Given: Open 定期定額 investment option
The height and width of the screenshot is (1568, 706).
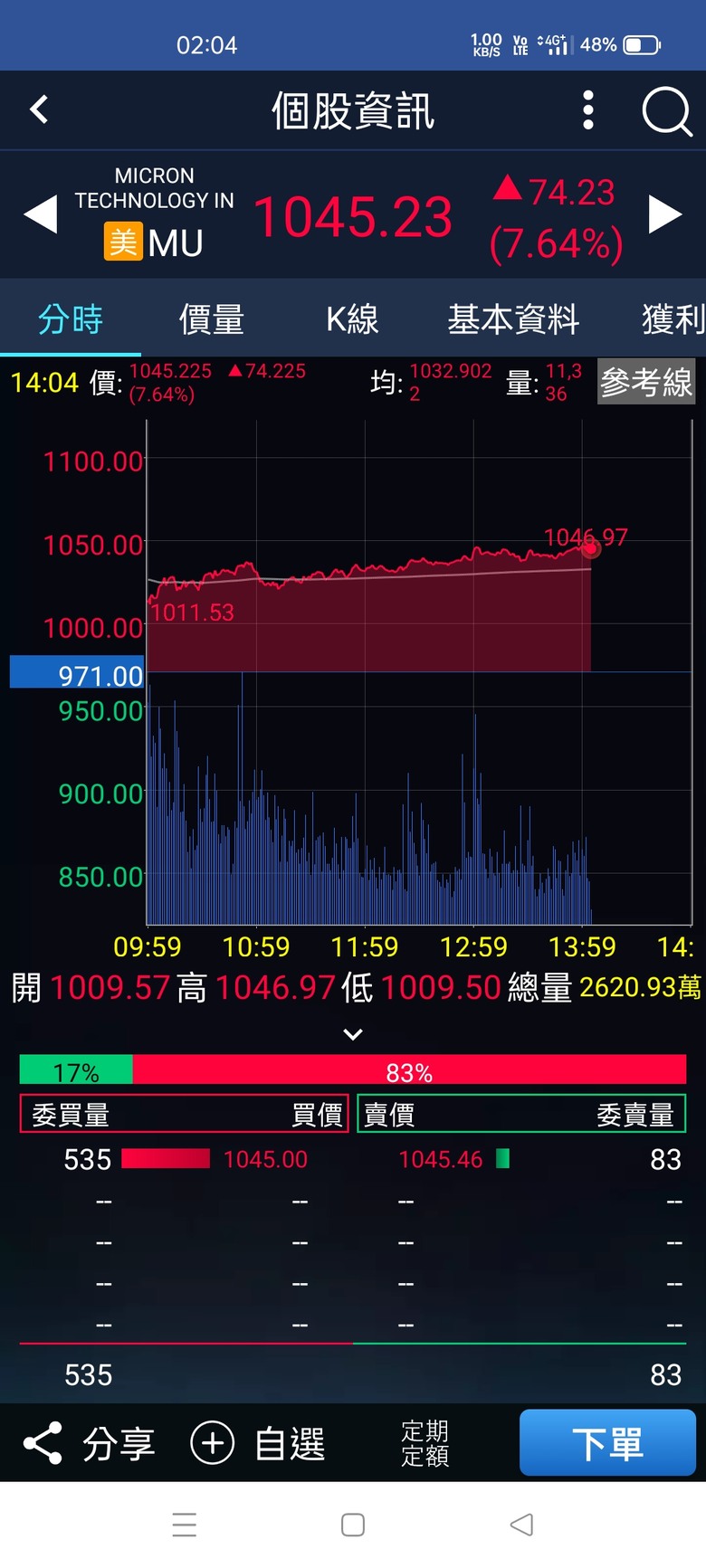Looking at the screenshot, I should [x=425, y=1443].
